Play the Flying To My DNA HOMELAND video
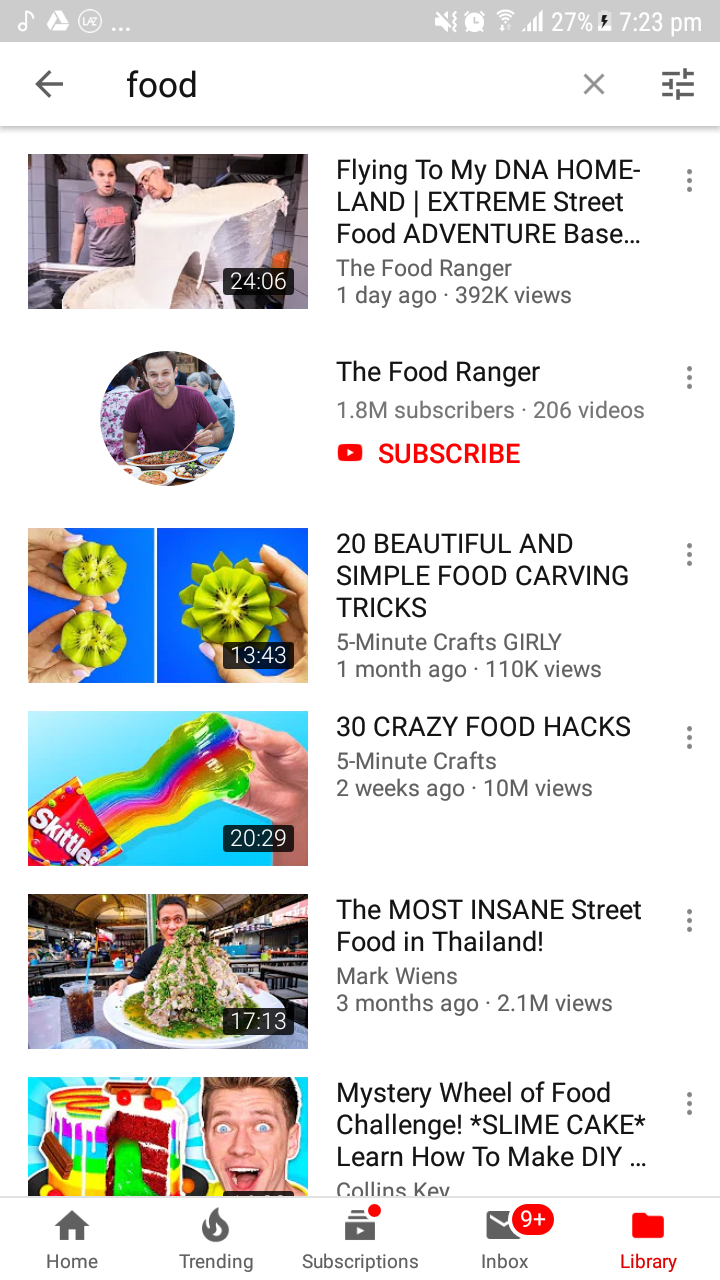 168,231
